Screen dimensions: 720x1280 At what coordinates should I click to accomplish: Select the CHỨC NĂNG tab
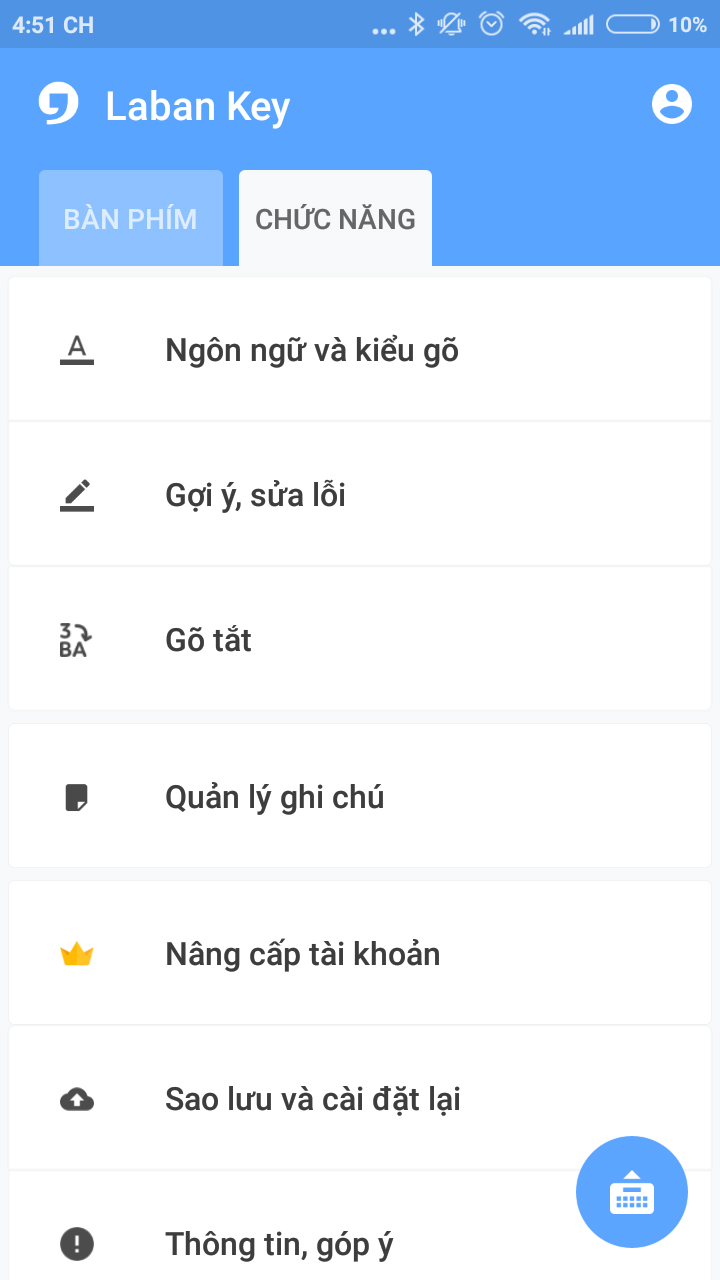pyautogui.click(x=334, y=218)
